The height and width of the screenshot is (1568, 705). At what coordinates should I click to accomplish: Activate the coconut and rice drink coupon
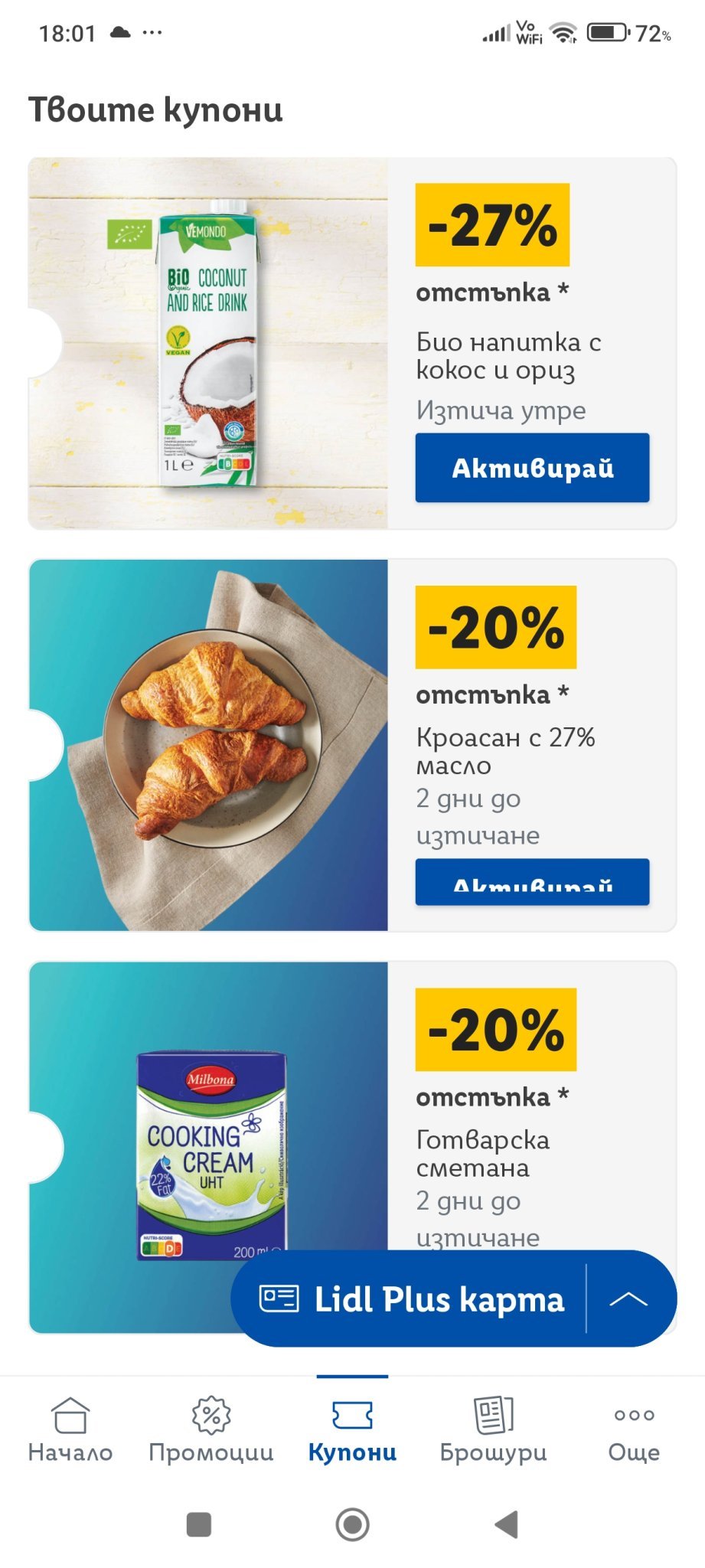coord(532,468)
